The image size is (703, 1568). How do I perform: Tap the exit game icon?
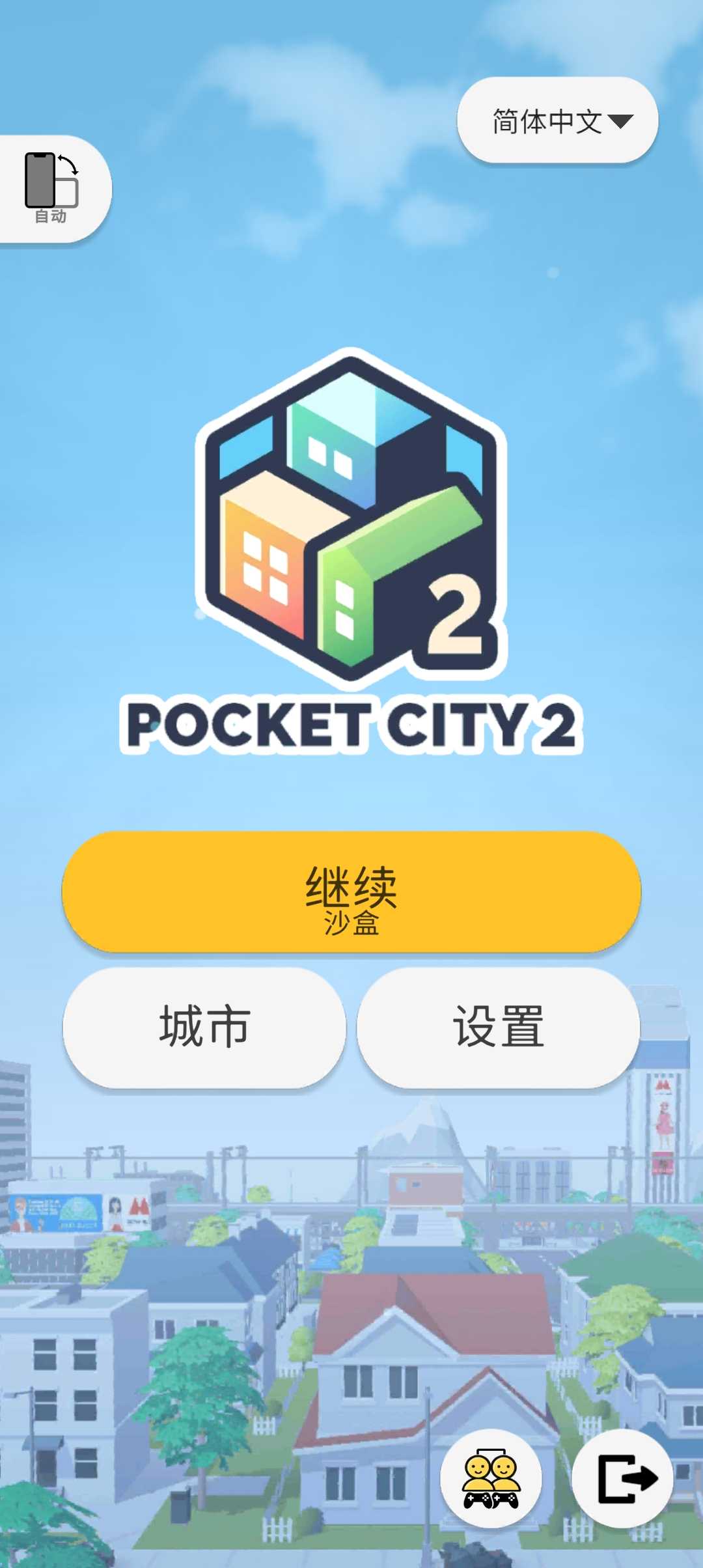(x=623, y=1478)
